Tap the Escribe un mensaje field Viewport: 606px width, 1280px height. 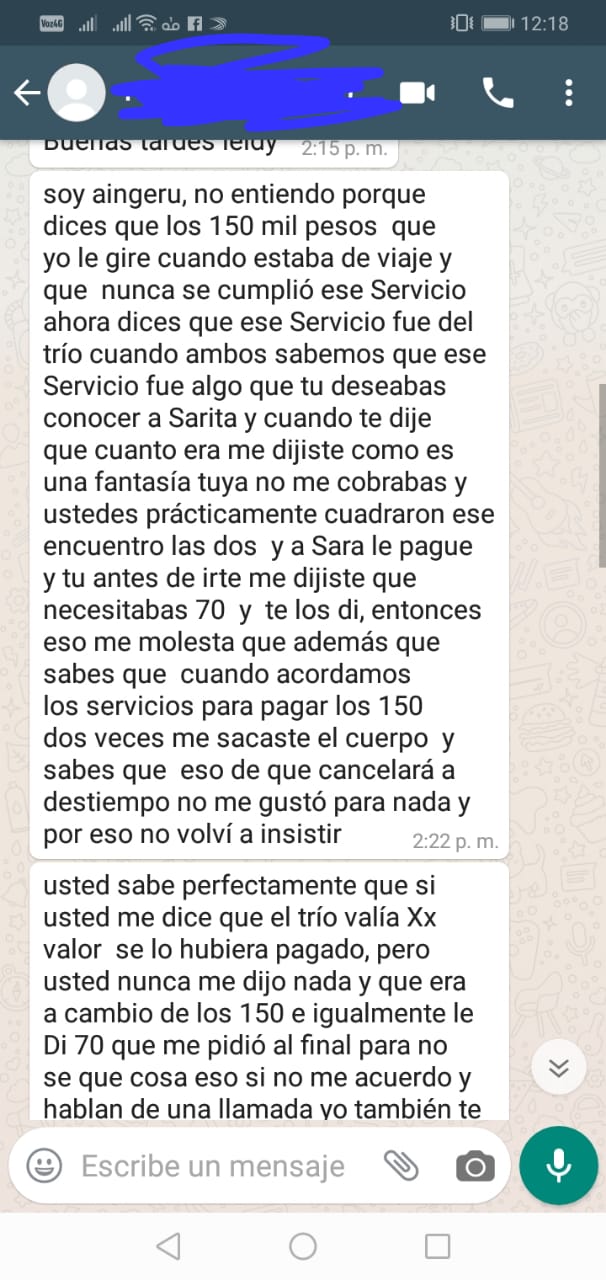pyautogui.click(x=212, y=1166)
